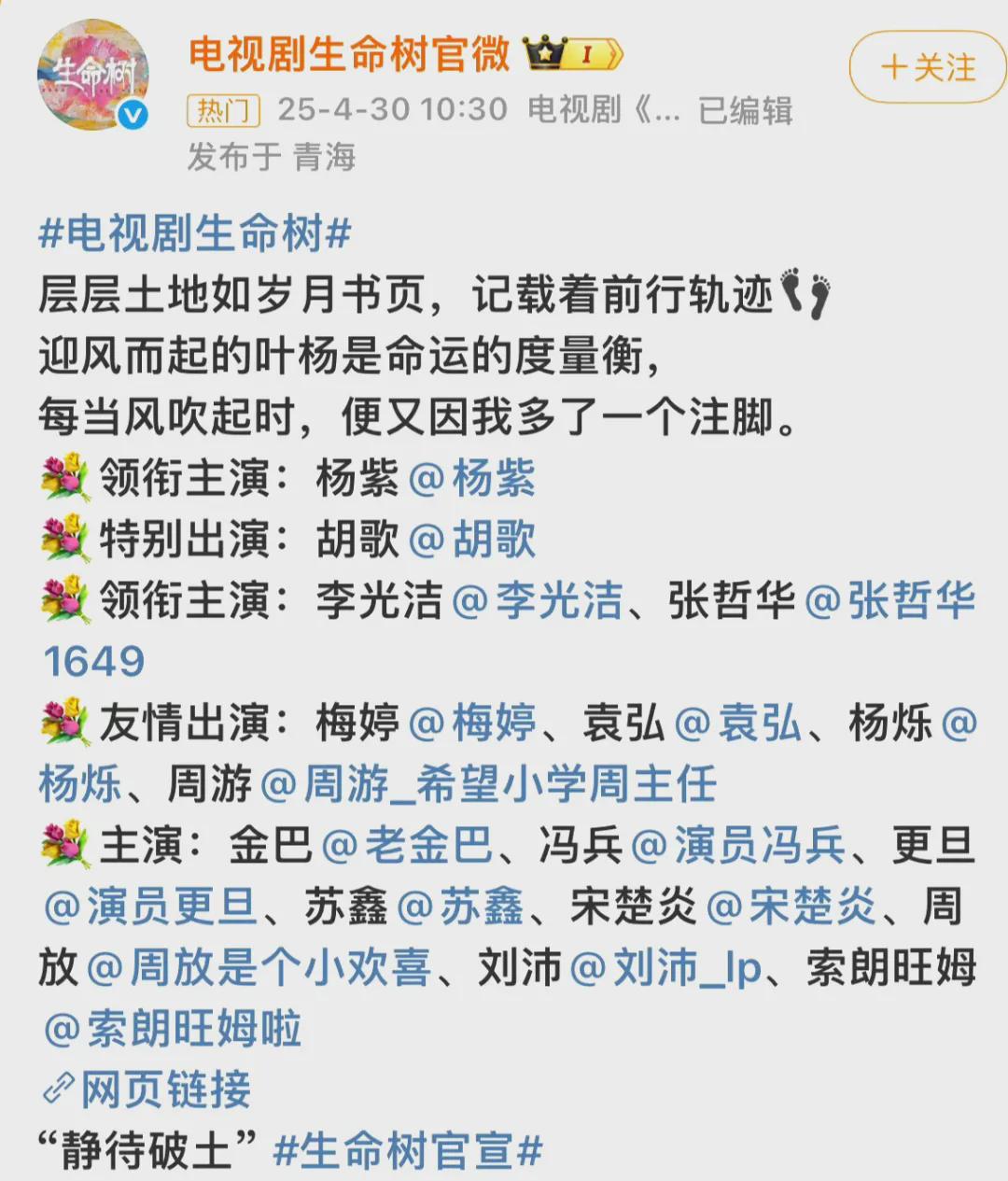Follow 电视剧生命树官微 with 关注 button
This screenshot has width=1008, height=1181.
(x=927, y=67)
